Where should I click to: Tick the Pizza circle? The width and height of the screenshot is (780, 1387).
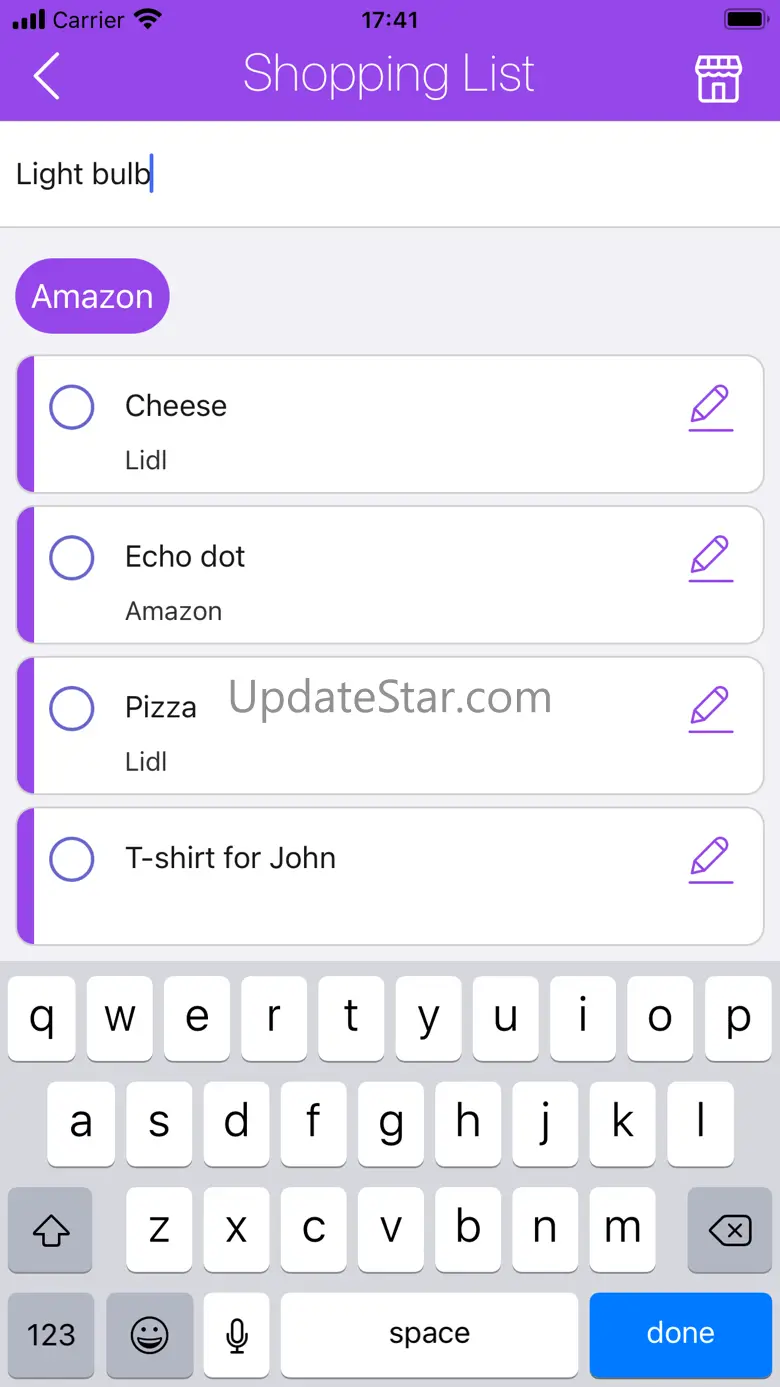(x=72, y=709)
